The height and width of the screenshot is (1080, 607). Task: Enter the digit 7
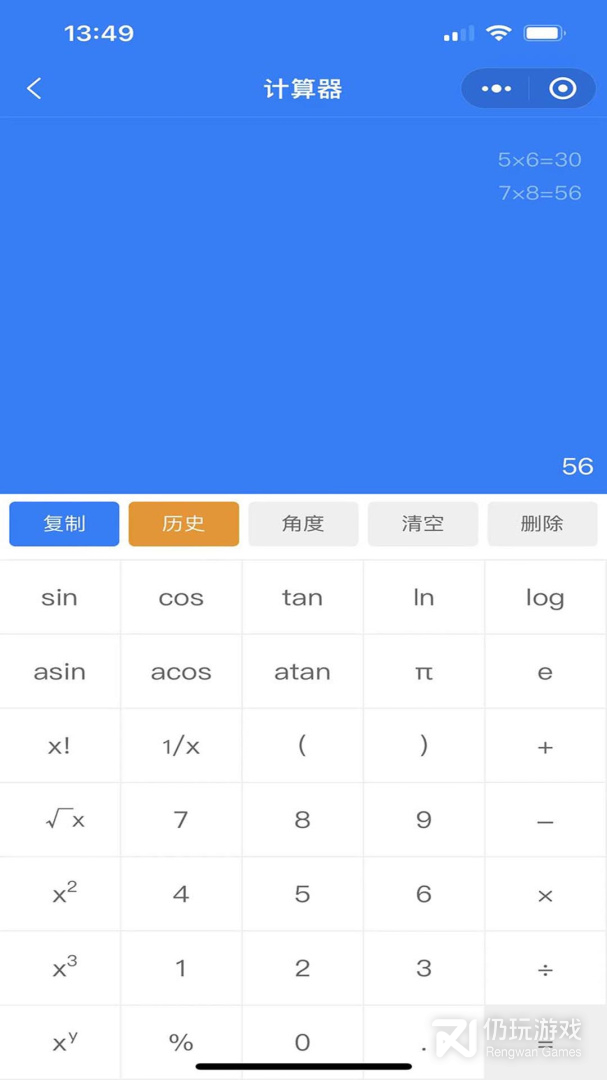181,820
